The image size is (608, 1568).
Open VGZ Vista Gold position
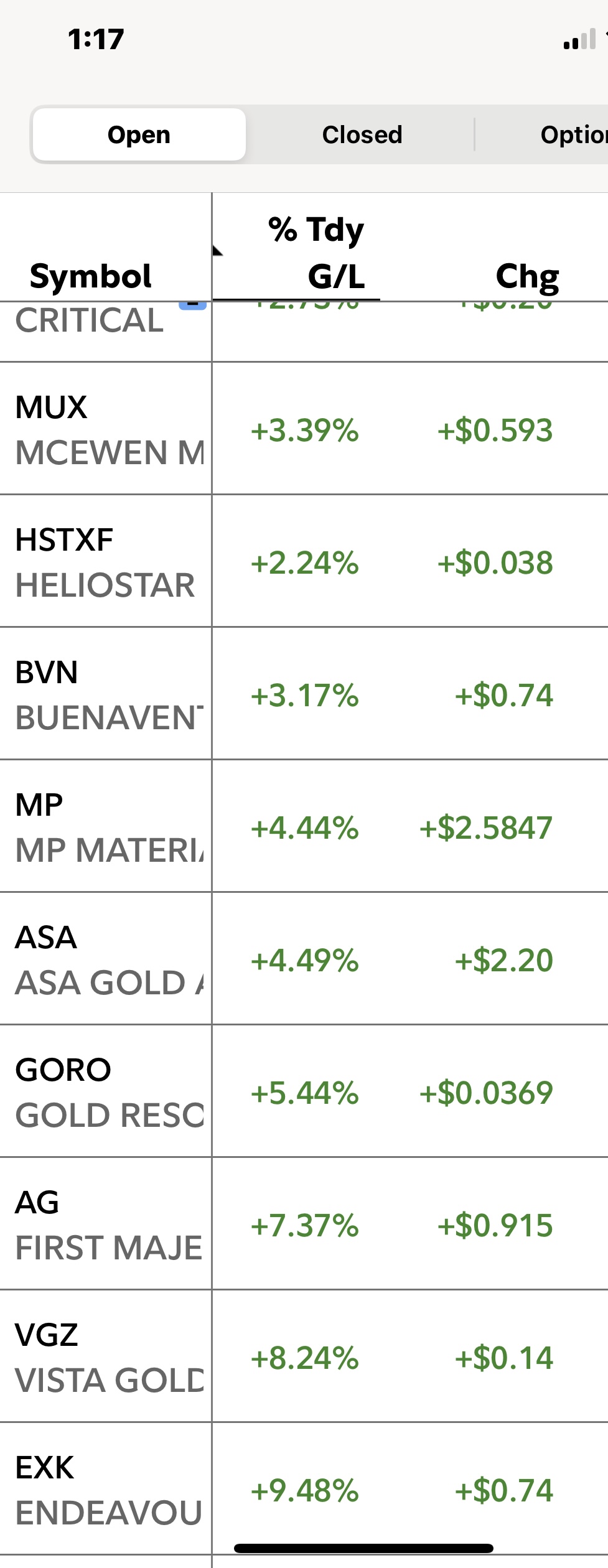click(106, 1357)
